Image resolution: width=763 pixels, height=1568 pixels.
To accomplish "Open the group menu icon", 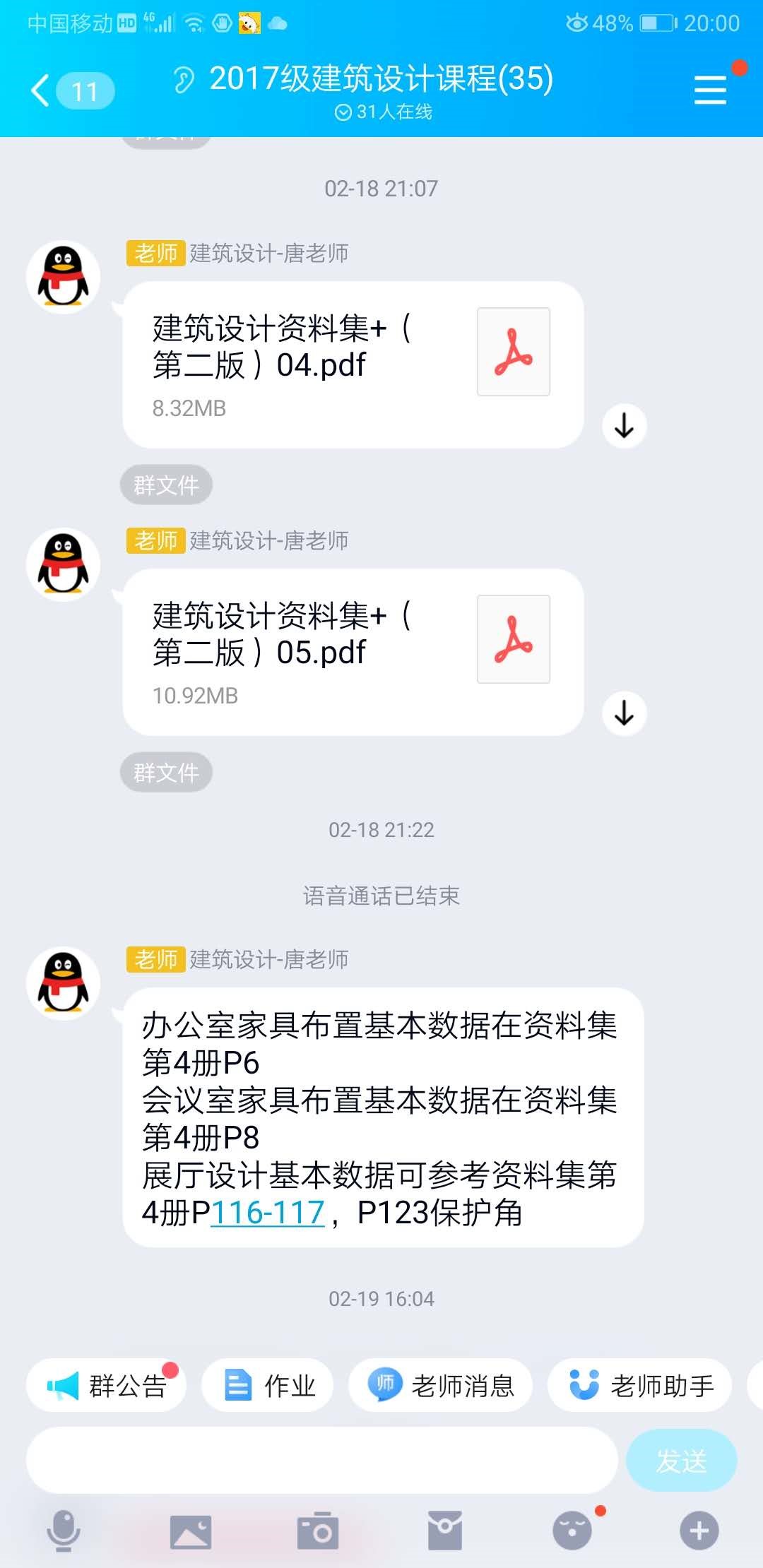I will pyautogui.click(x=710, y=90).
